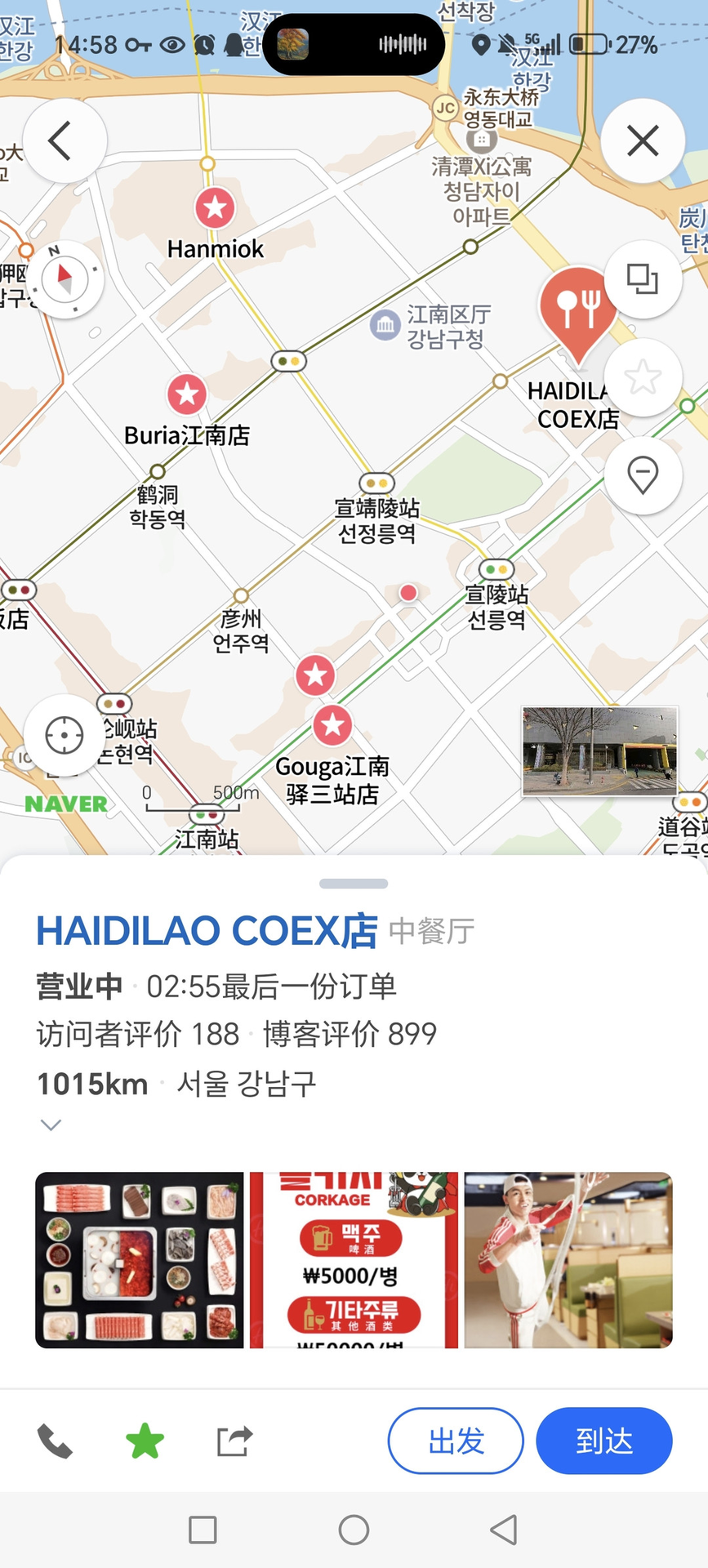Toggle the green saved star
The width and height of the screenshot is (708, 1568).
(145, 1441)
